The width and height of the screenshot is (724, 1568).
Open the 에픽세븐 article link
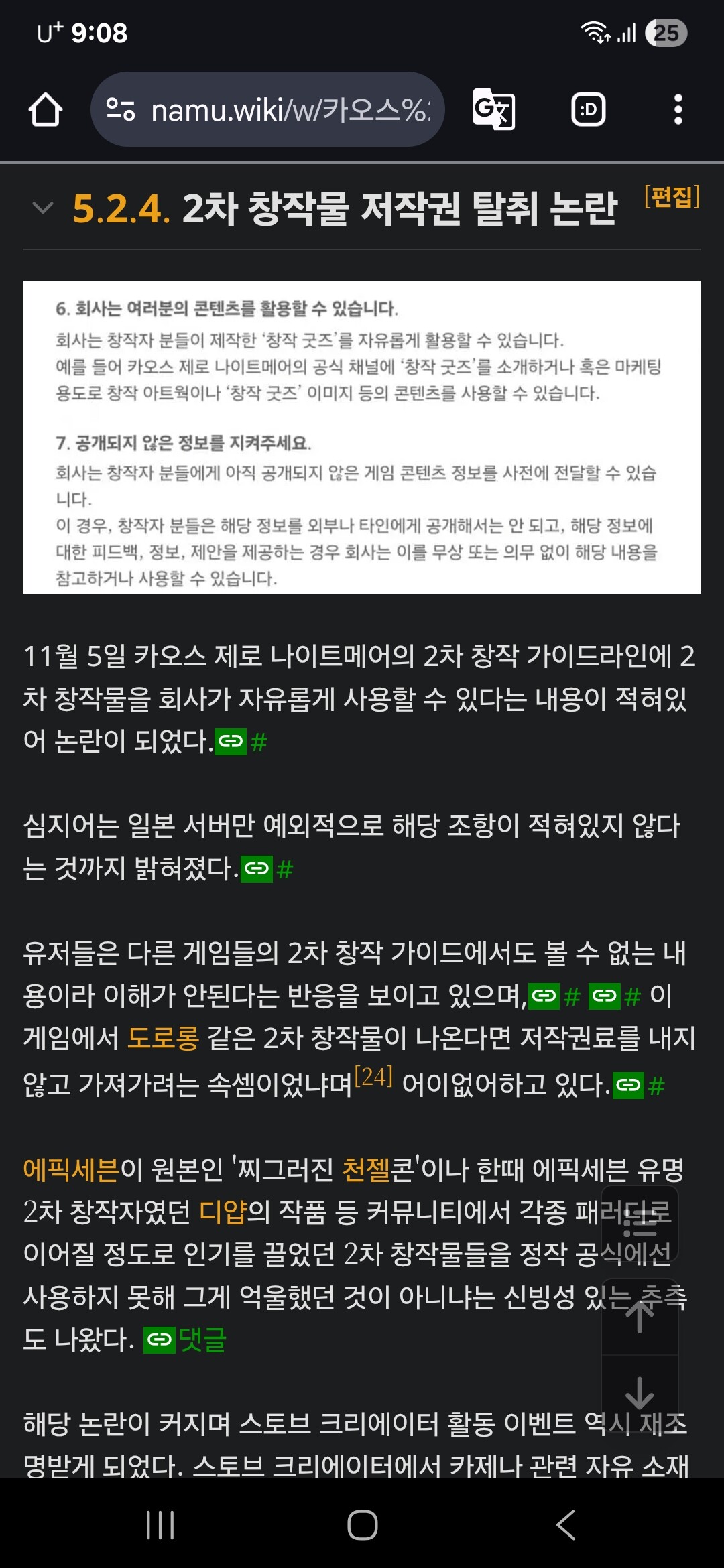[x=71, y=1170]
